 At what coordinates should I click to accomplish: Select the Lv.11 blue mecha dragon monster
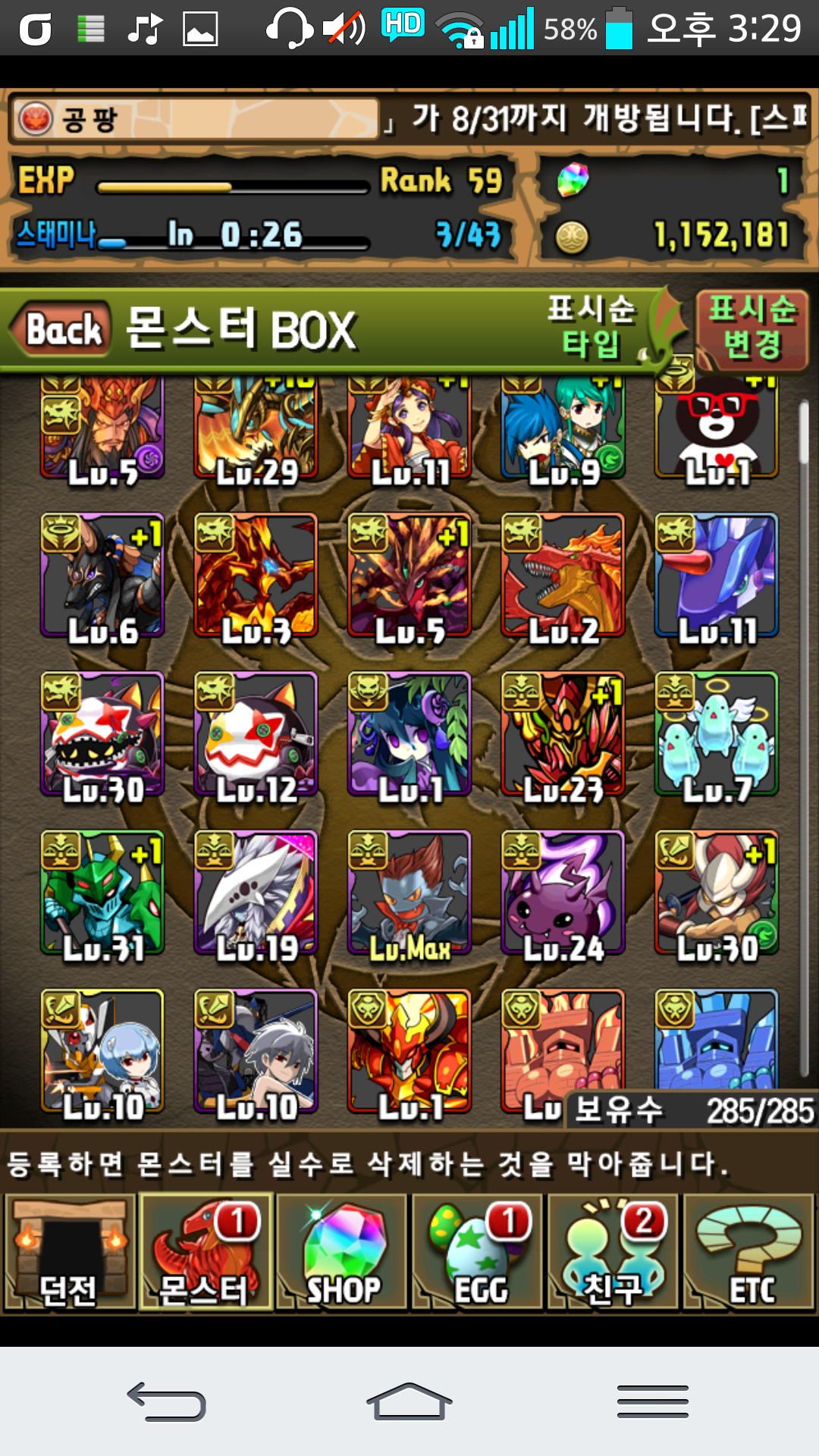coord(717,575)
